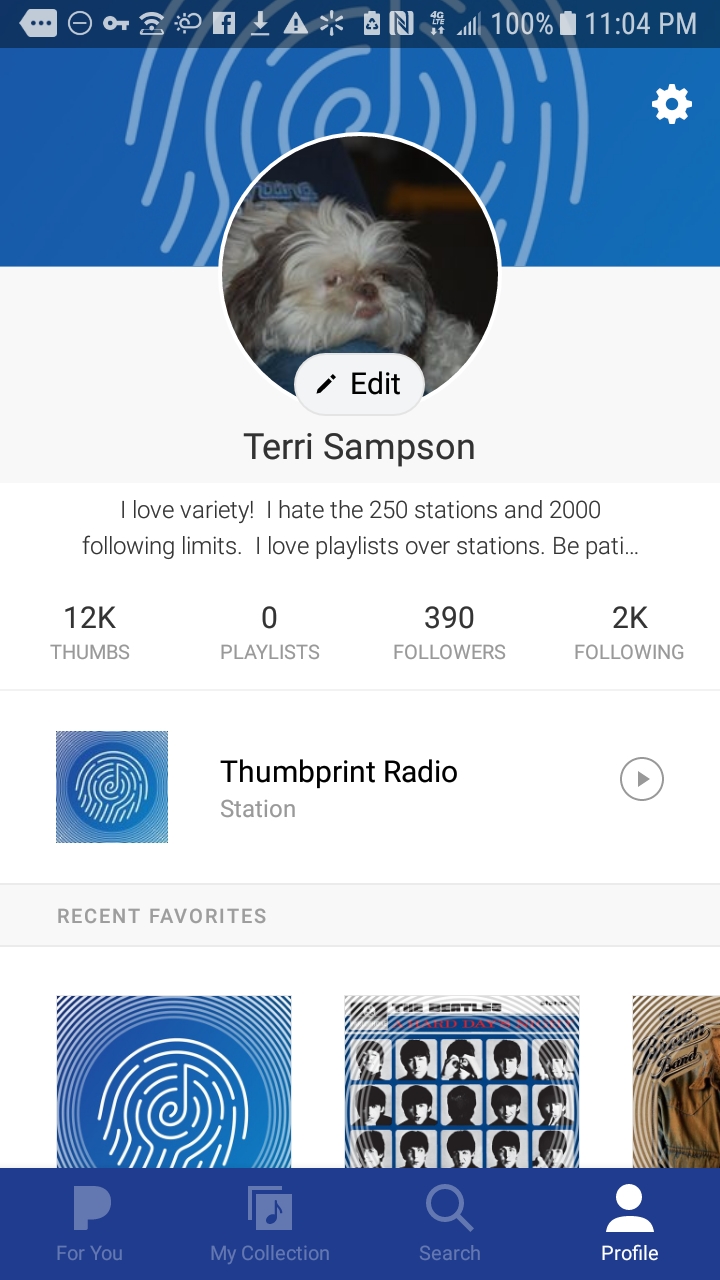This screenshot has height=1280, width=720.
Task: Open the Beatles A Hard Day's Night album
Action: click(x=461, y=1080)
